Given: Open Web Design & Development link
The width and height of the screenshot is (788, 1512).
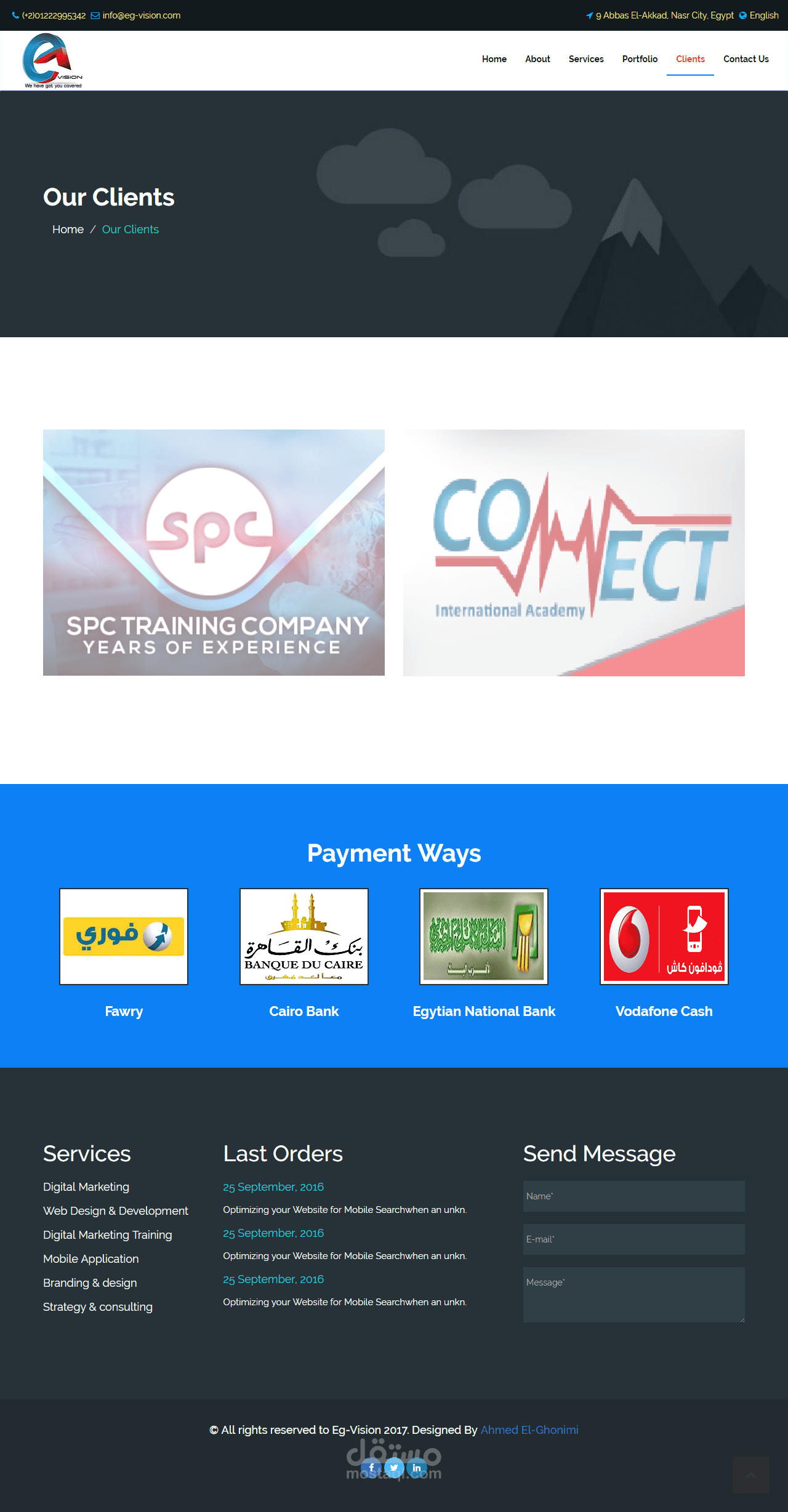Looking at the screenshot, I should [116, 1210].
